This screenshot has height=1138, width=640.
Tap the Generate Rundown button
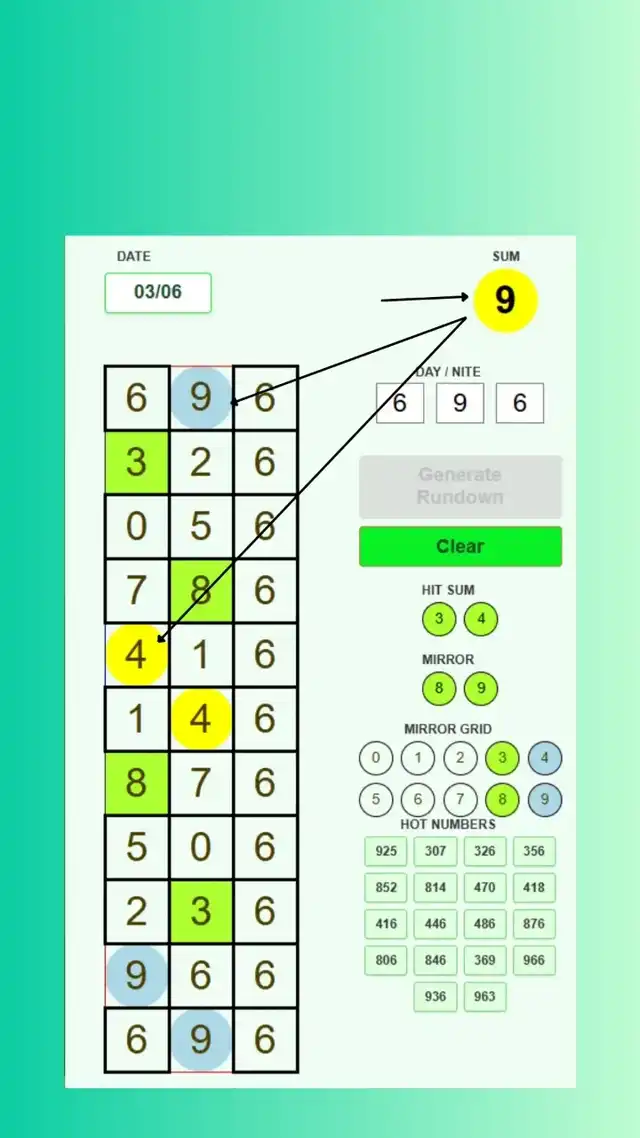tap(460, 486)
